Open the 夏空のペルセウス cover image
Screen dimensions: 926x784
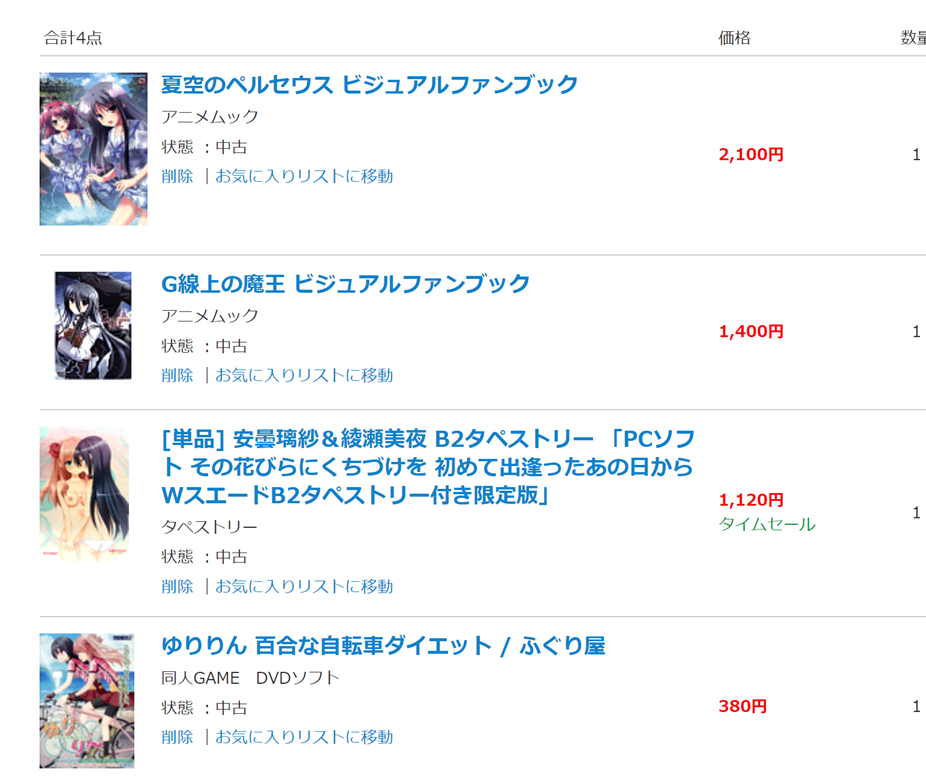tap(93, 148)
